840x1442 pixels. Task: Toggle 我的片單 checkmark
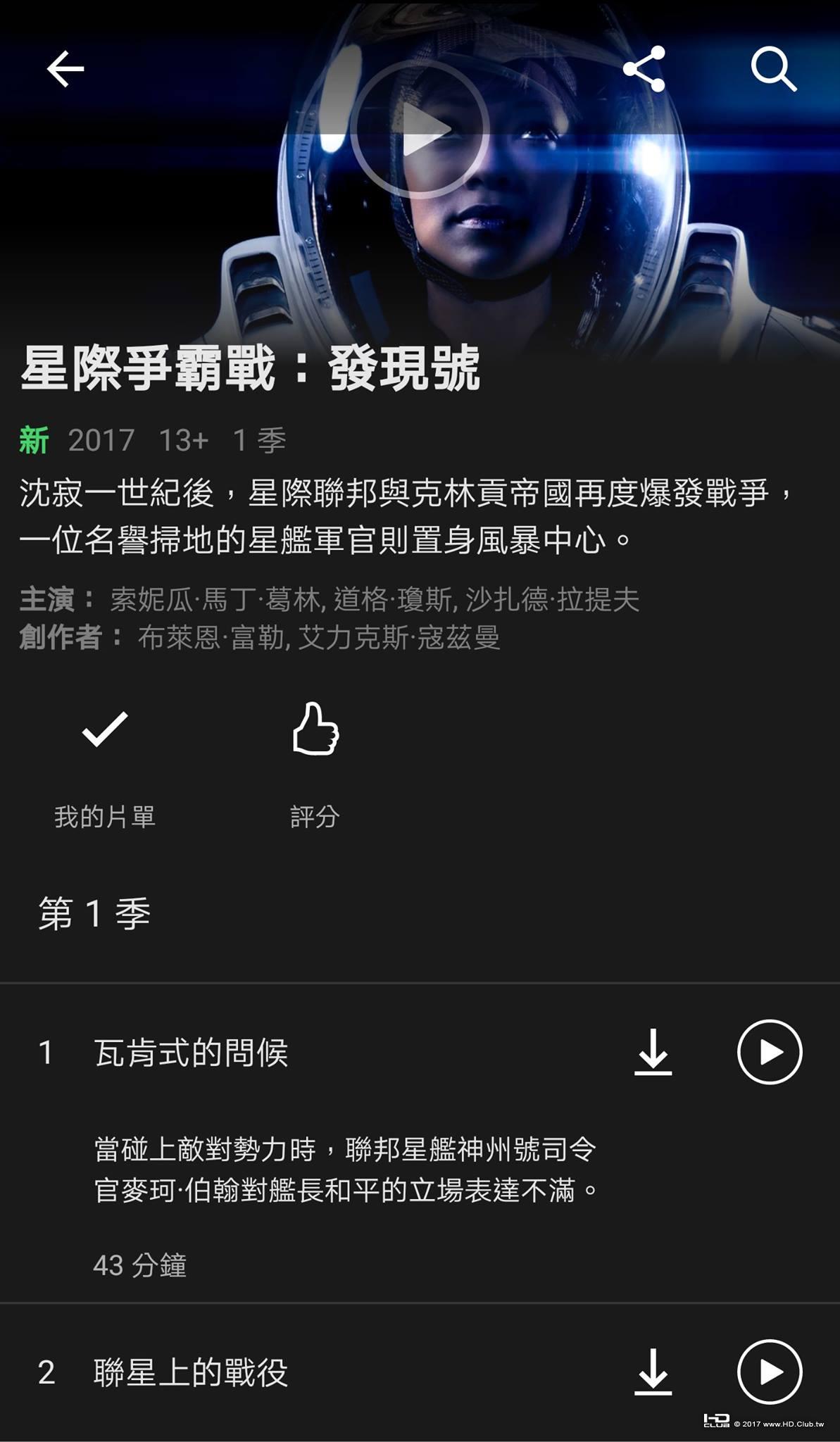click(x=105, y=729)
